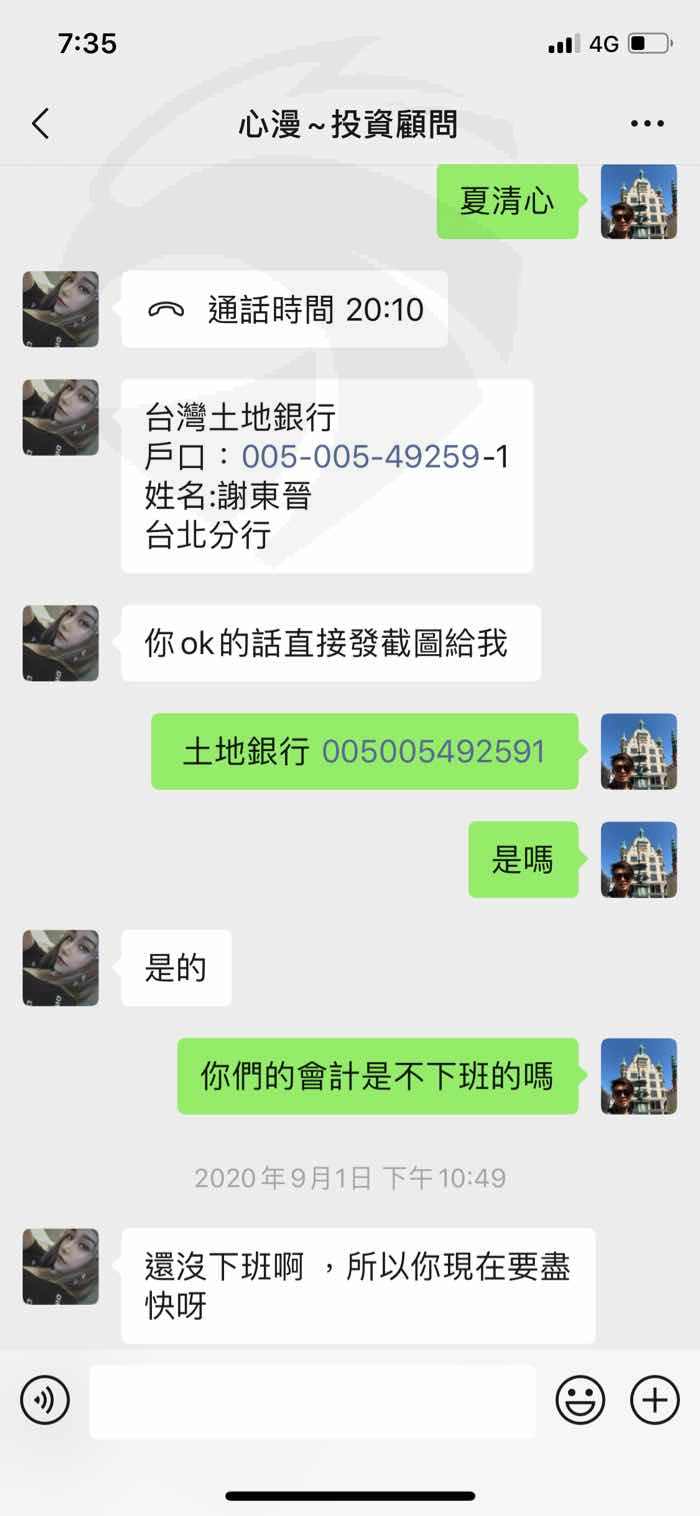The image size is (700, 1516).
Task: Switch to voice message input
Action: click(45, 1399)
